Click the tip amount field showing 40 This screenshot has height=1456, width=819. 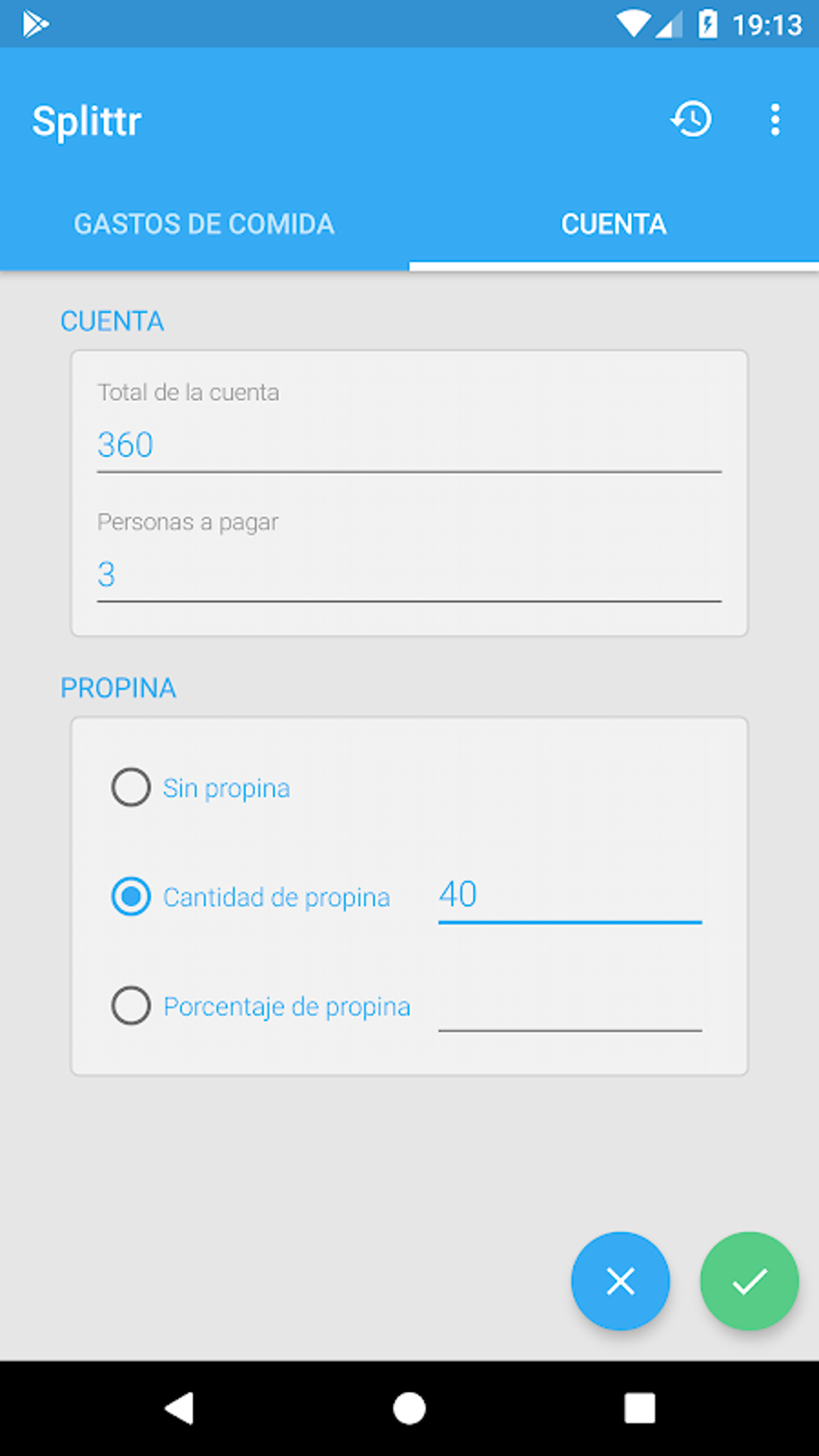tap(570, 894)
